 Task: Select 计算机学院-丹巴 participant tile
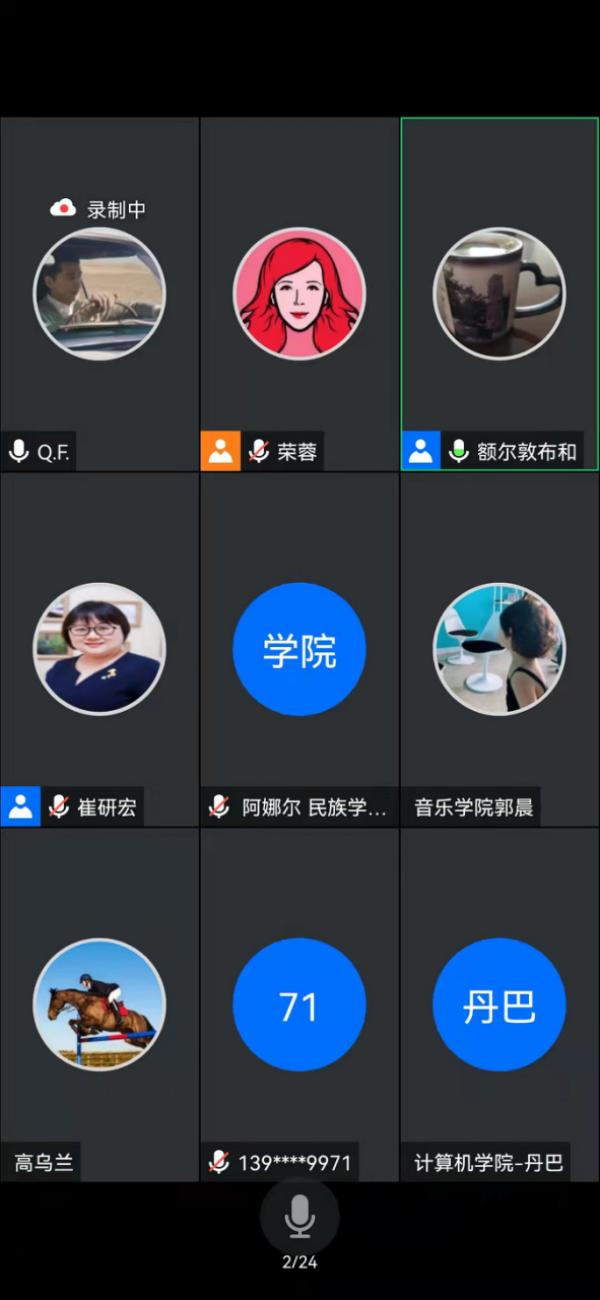pos(499,1004)
